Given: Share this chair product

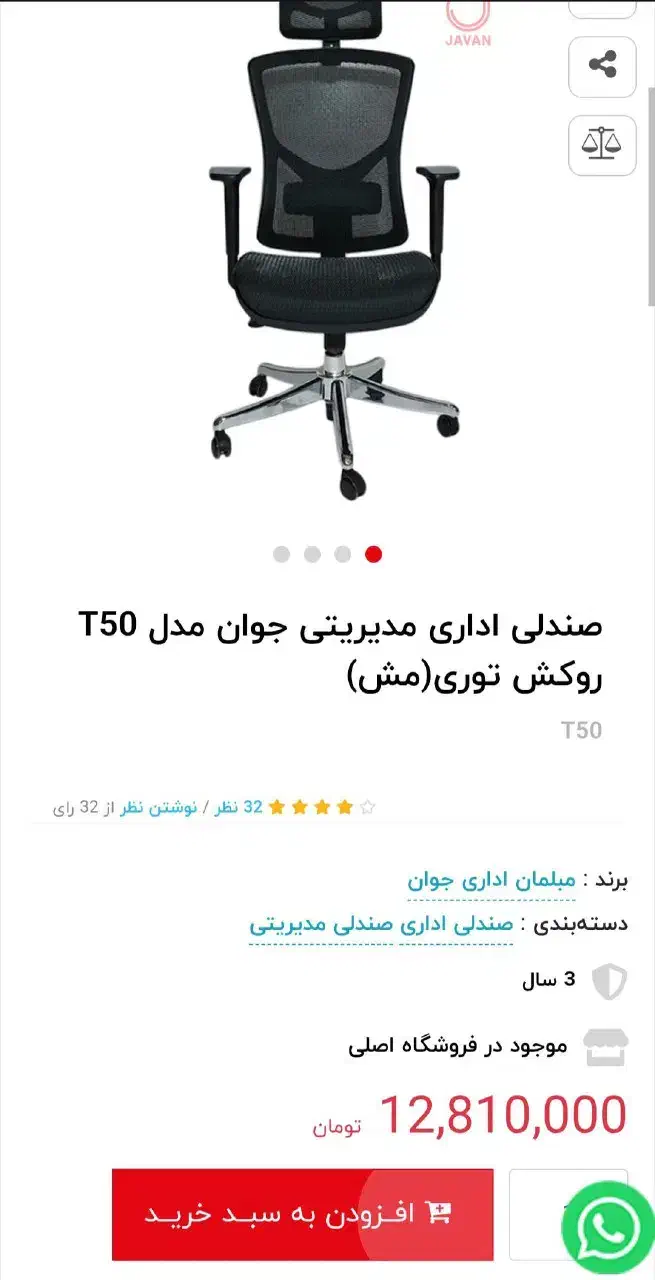Looking at the screenshot, I should tap(602, 67).
